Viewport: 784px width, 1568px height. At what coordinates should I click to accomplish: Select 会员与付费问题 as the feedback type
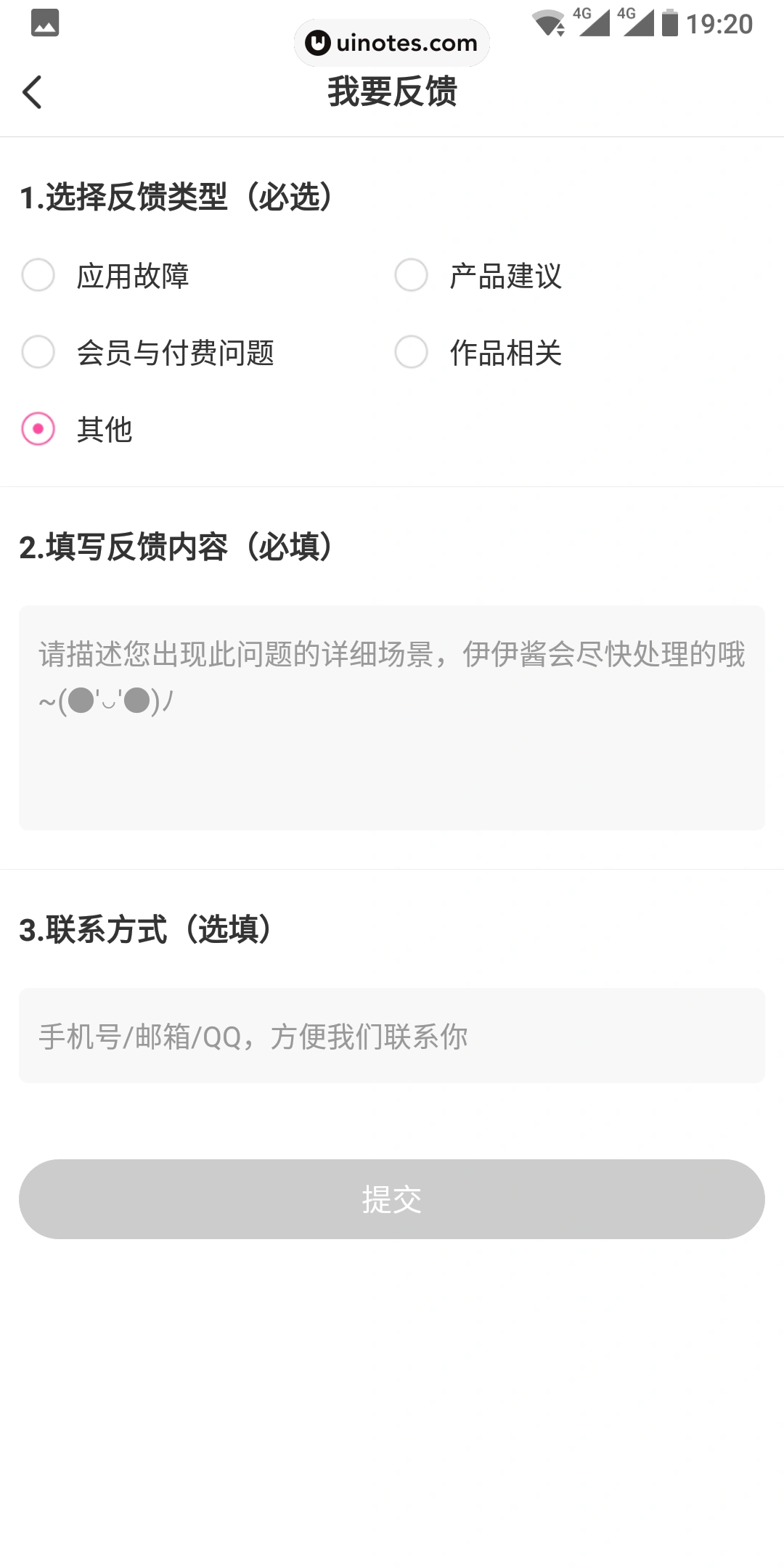[38, 353]
